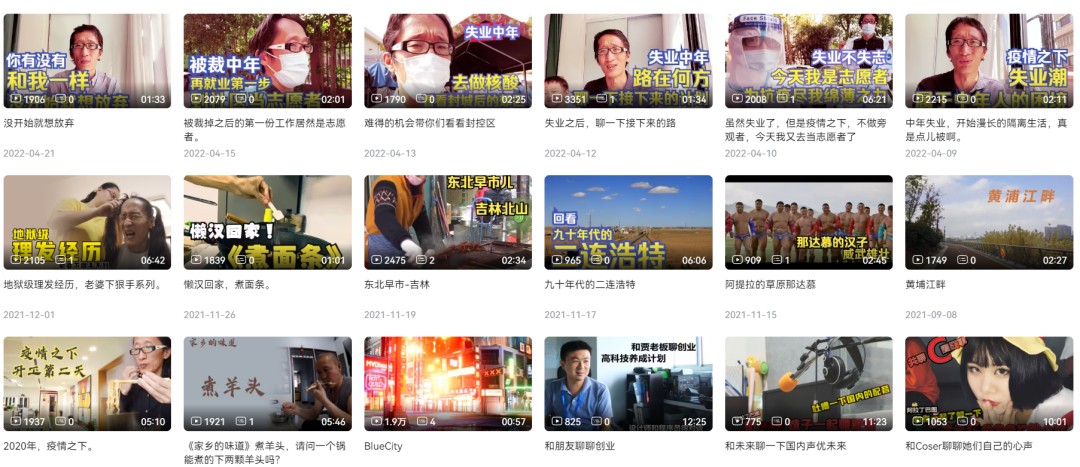Play 中年失业，开始漫长的隔离生活
This screenshot has width=1080, height=467.
click(988, 60)
